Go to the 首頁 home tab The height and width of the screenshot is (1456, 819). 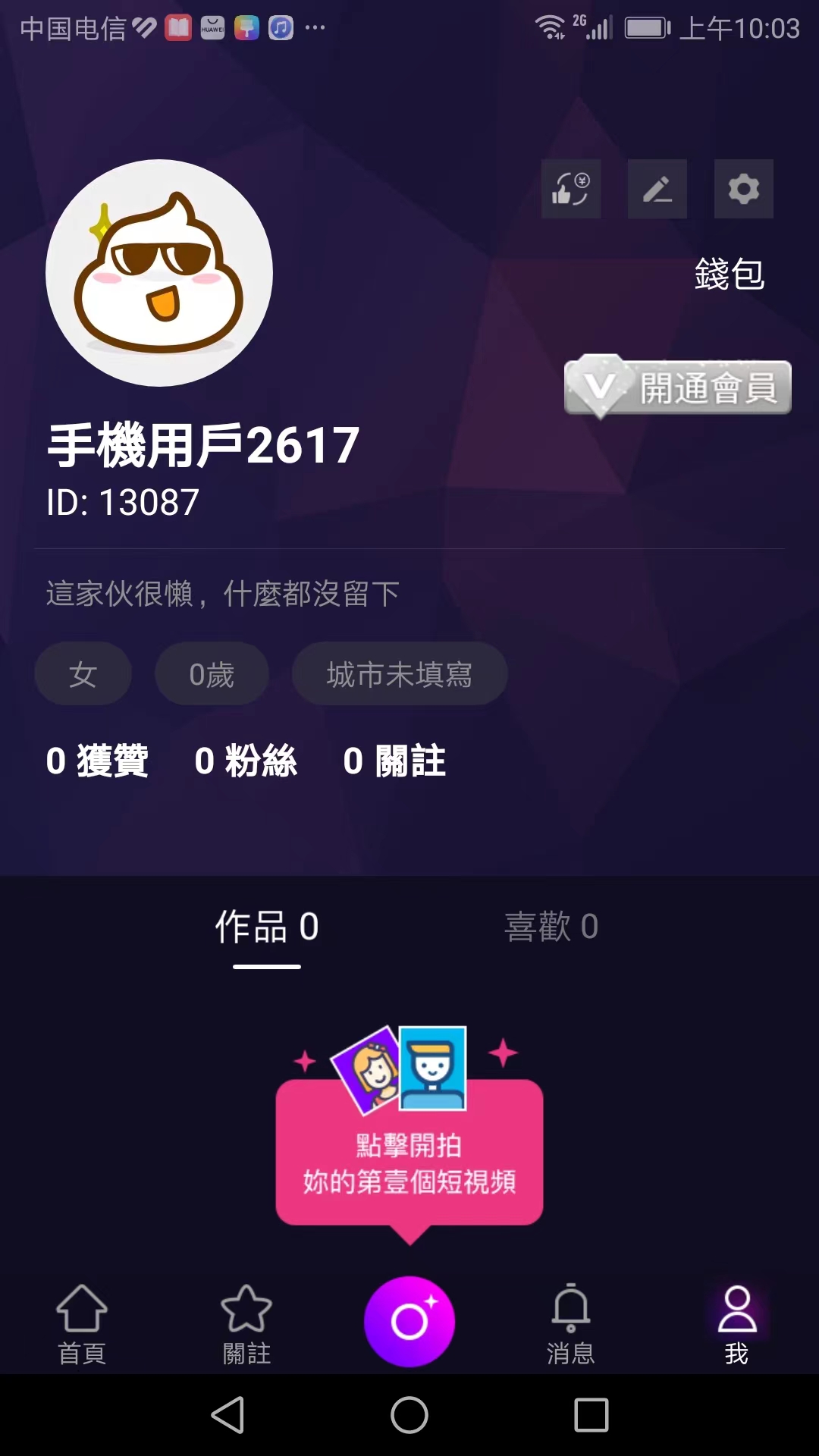coord(82,1323)
